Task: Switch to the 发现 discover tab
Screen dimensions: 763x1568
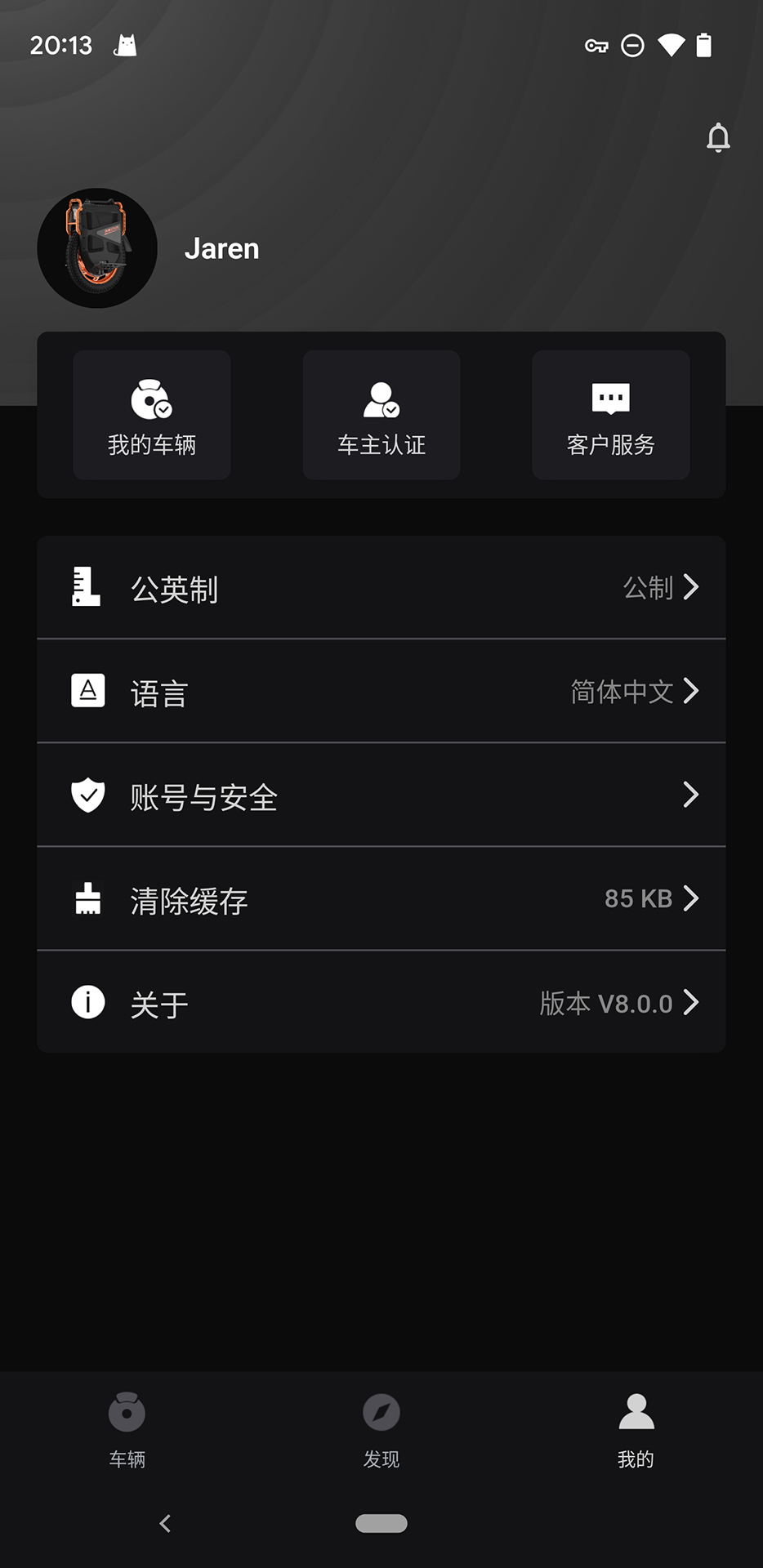Action: click(x=381, y=1429)
